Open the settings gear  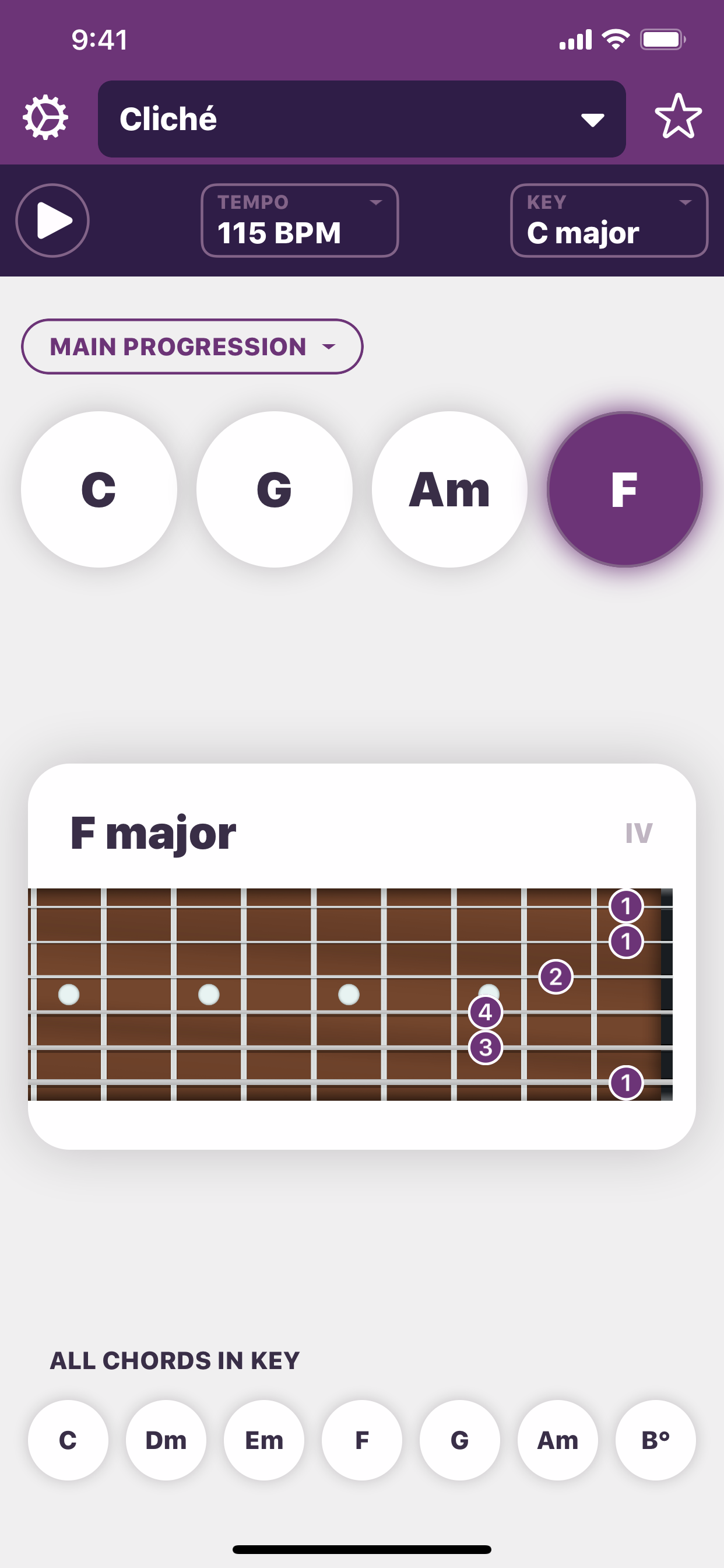45,117
